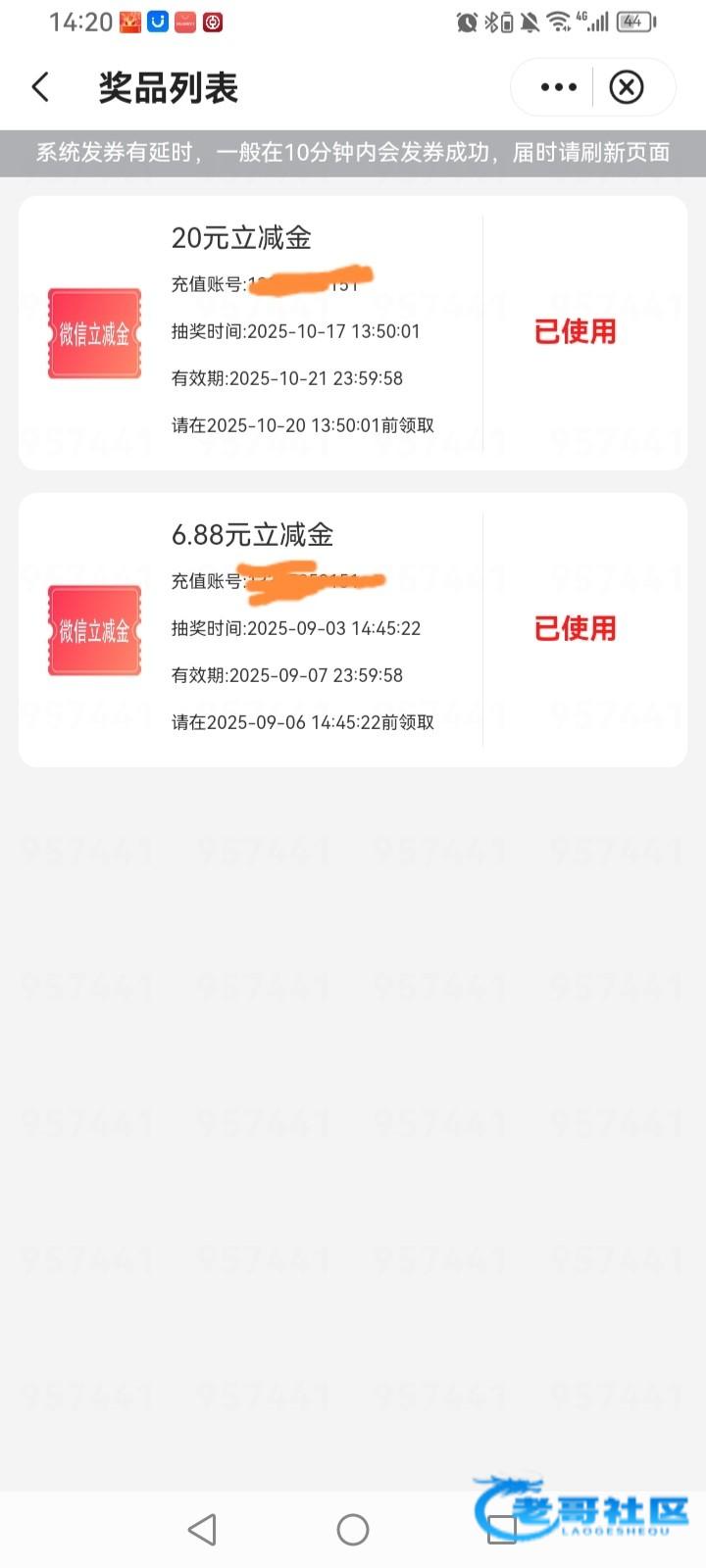Tap the system back button
706x1568 pixels.
[202, 1529]
